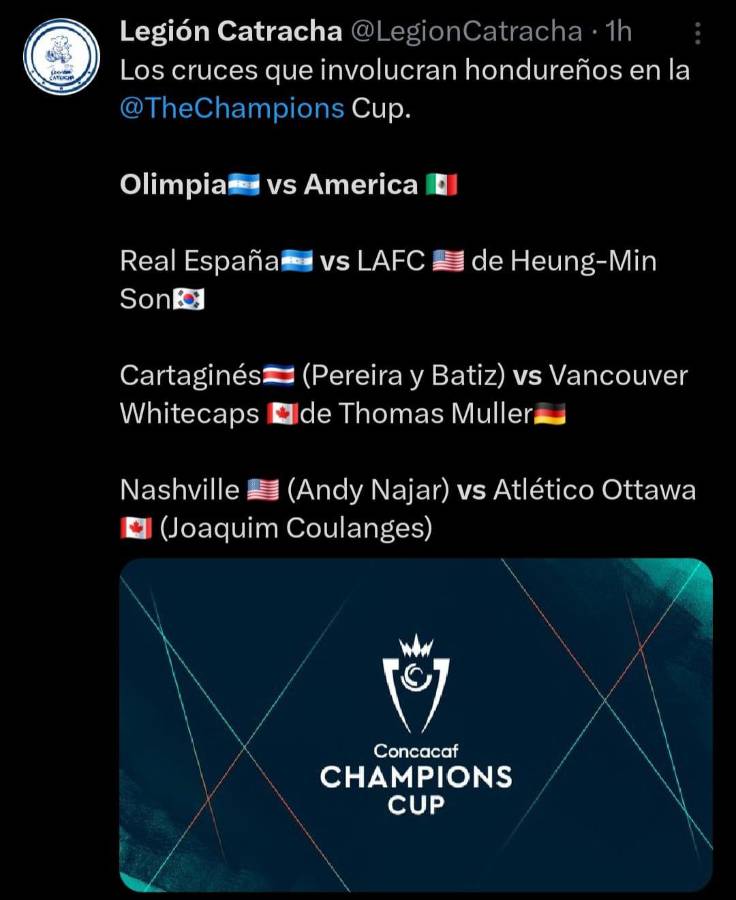This screenshot has width=736, height=900.
Task: Click the Honduras flag next to Olimpia
Action: (242, 185)
